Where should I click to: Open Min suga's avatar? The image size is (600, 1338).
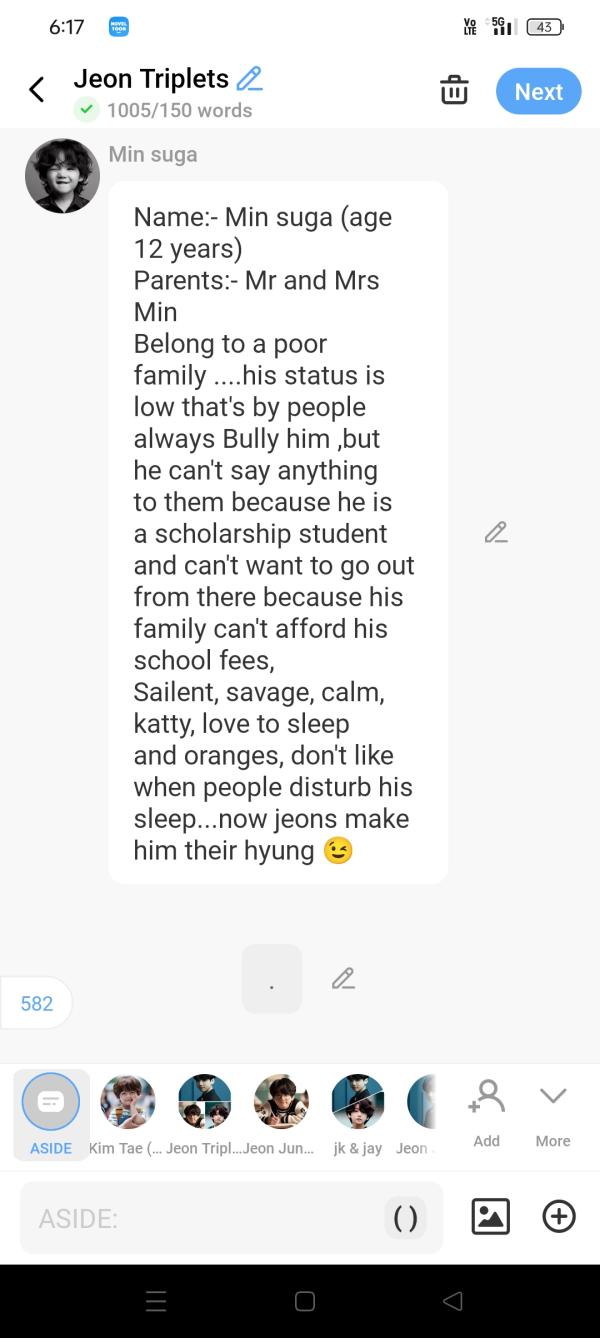coord(62,176)
